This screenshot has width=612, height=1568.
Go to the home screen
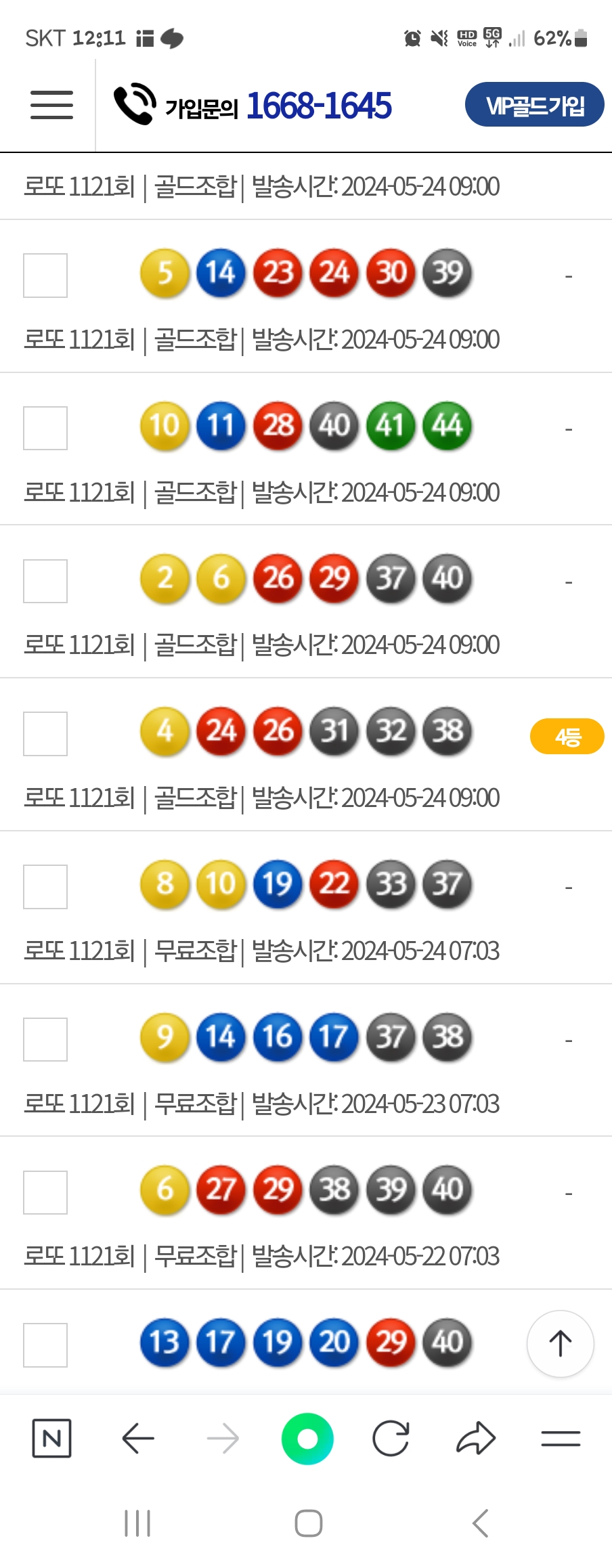[308, 1524]
